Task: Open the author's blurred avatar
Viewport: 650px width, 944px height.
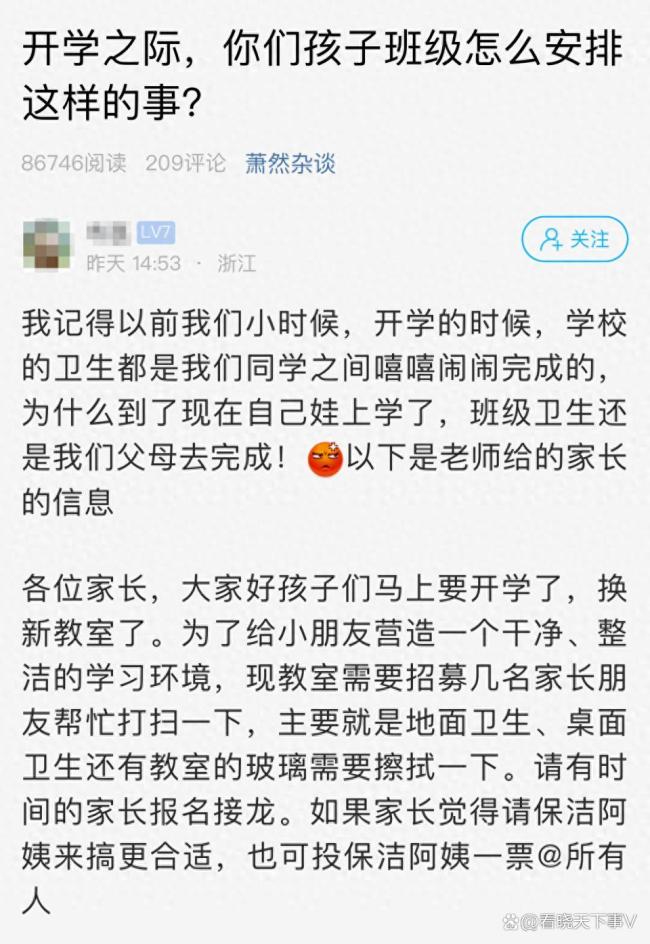Action: [46, 245]
